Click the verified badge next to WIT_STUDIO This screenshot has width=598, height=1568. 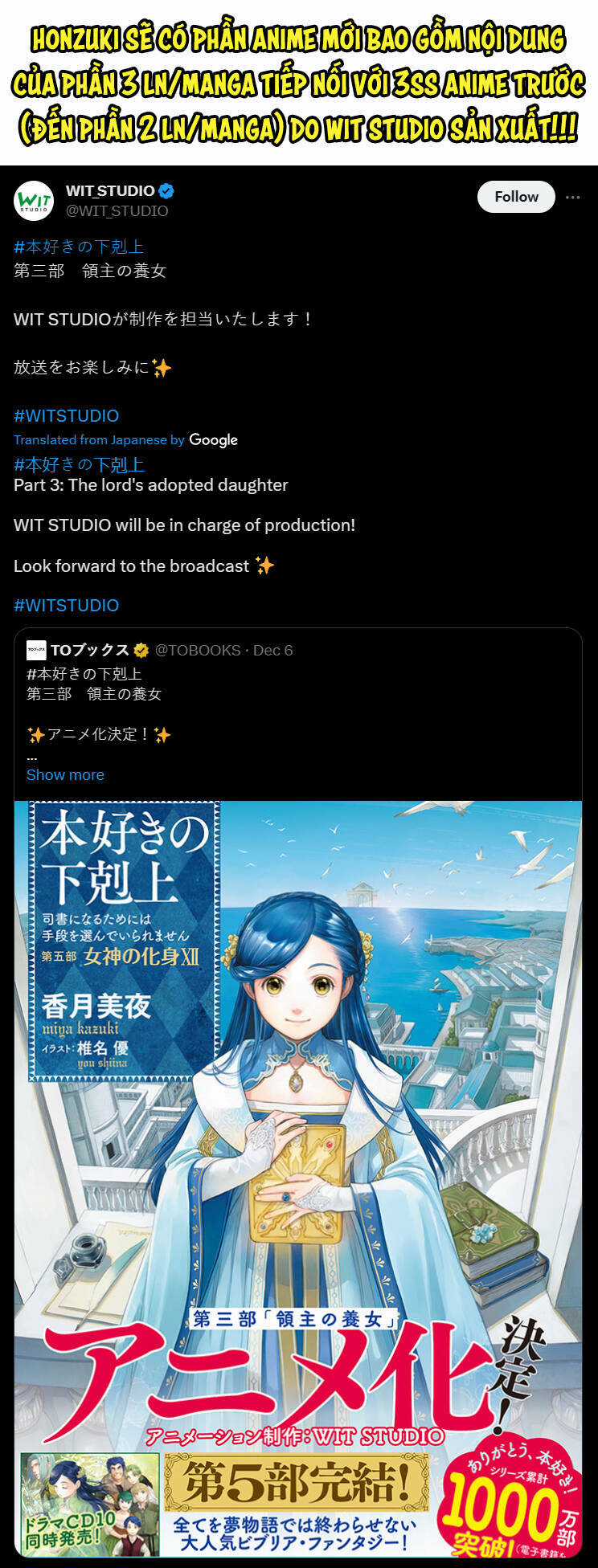166,190
